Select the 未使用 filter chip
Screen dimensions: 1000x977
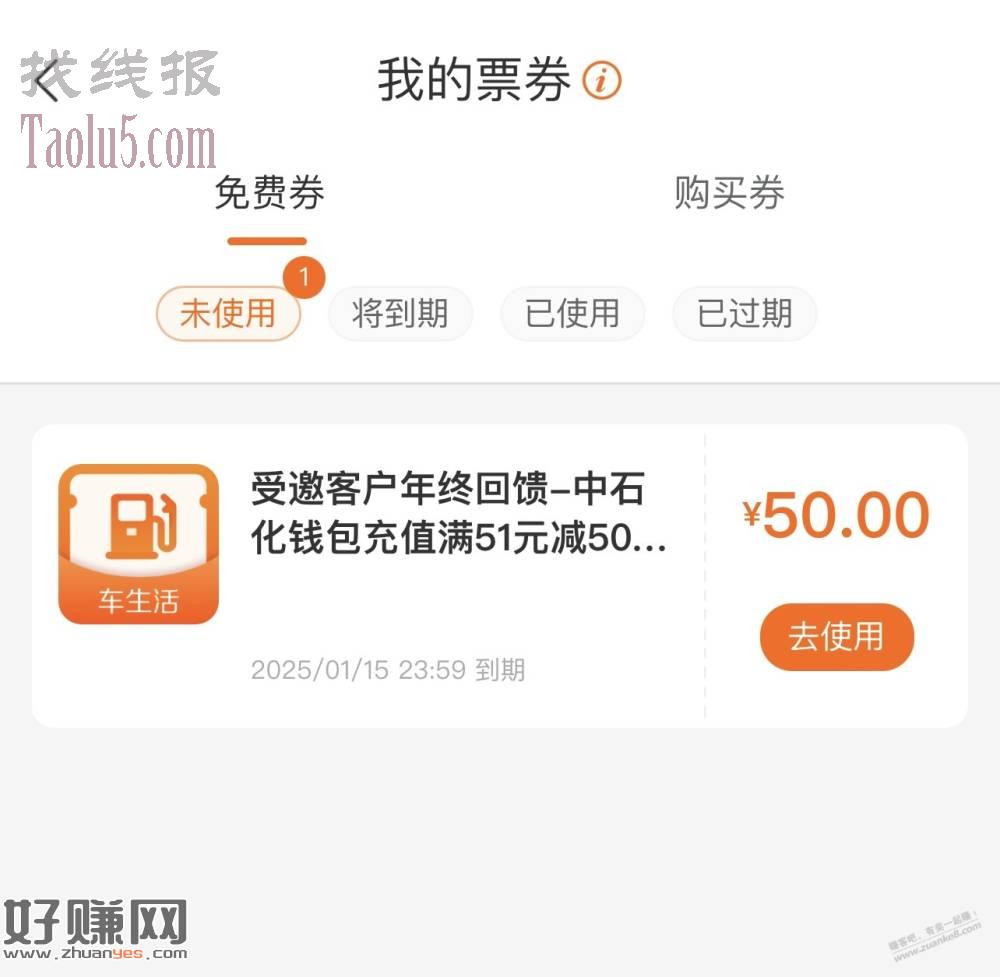pos(228,314)
